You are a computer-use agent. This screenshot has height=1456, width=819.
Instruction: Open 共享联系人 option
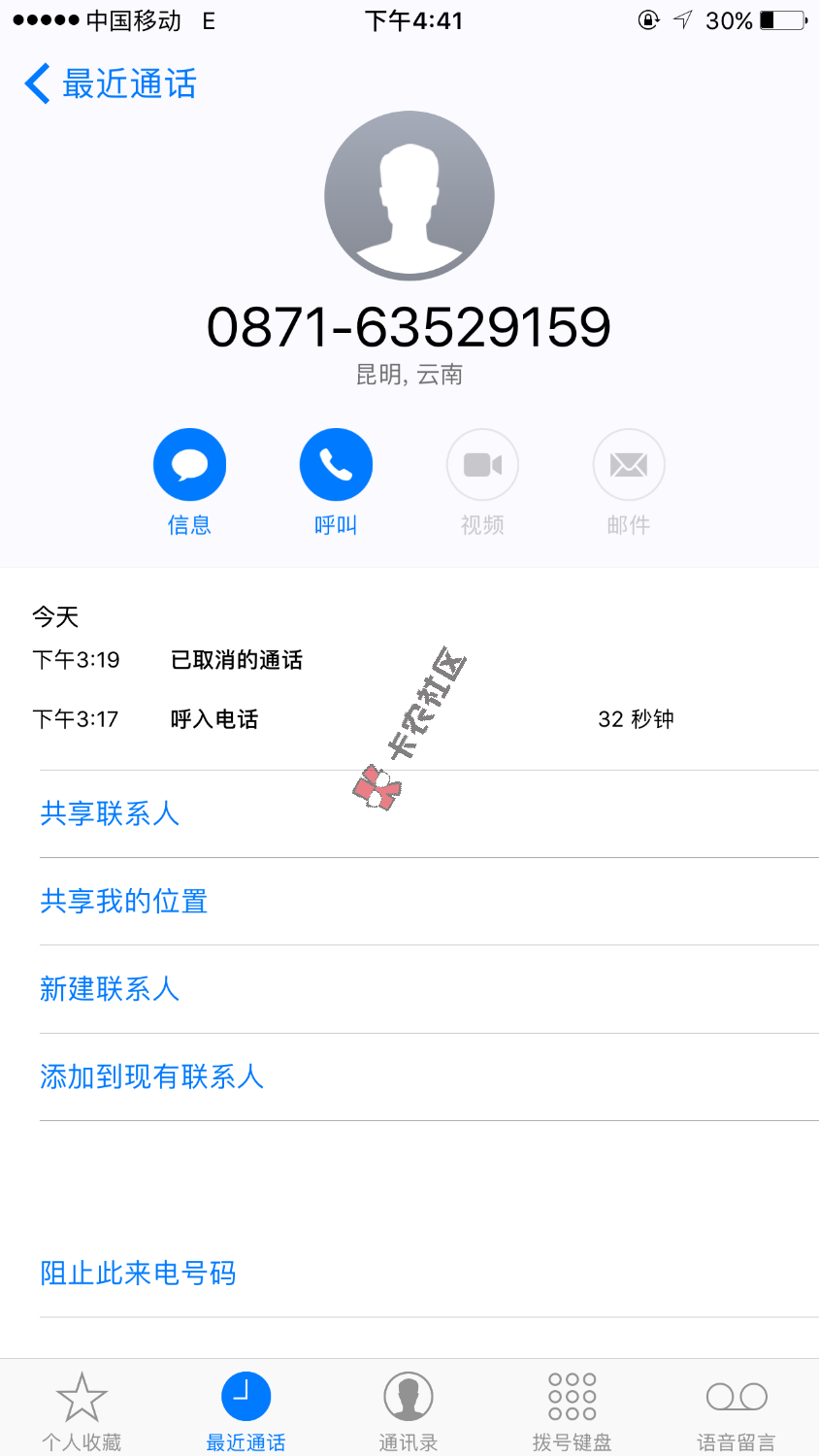click(x=110, y=813)
